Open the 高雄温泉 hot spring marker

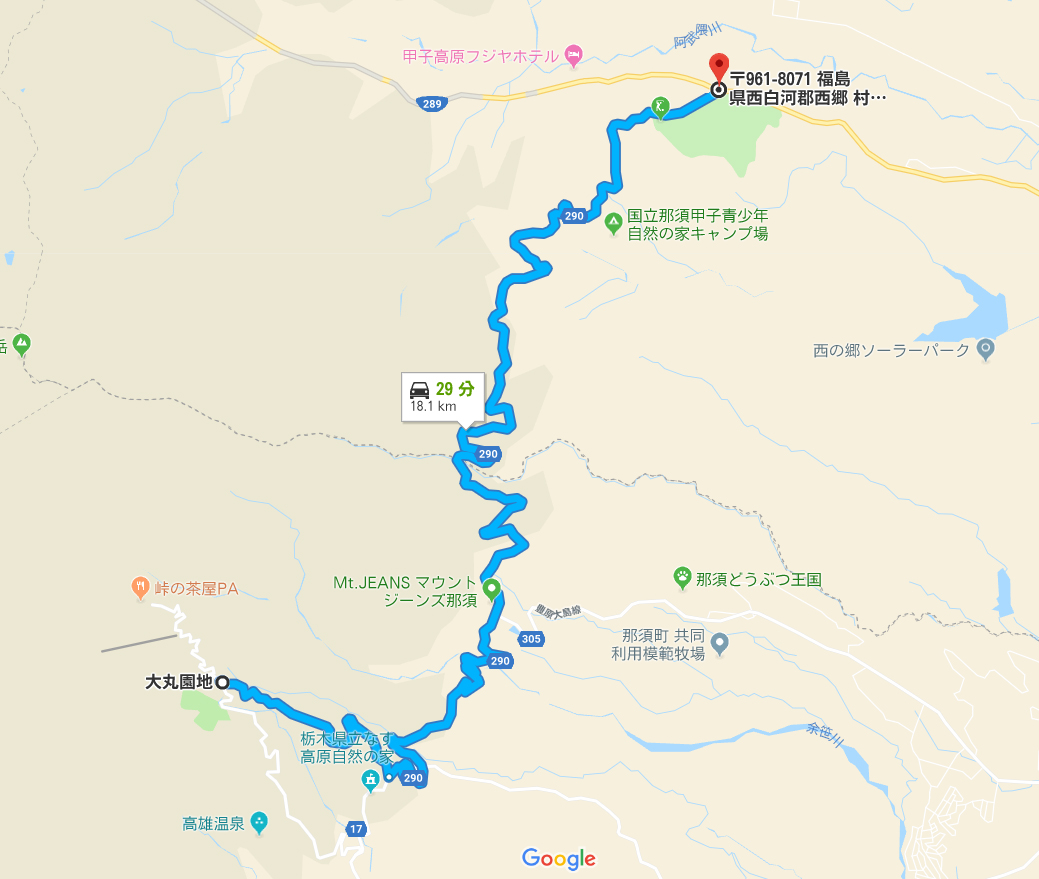click(x=260, y=823)
